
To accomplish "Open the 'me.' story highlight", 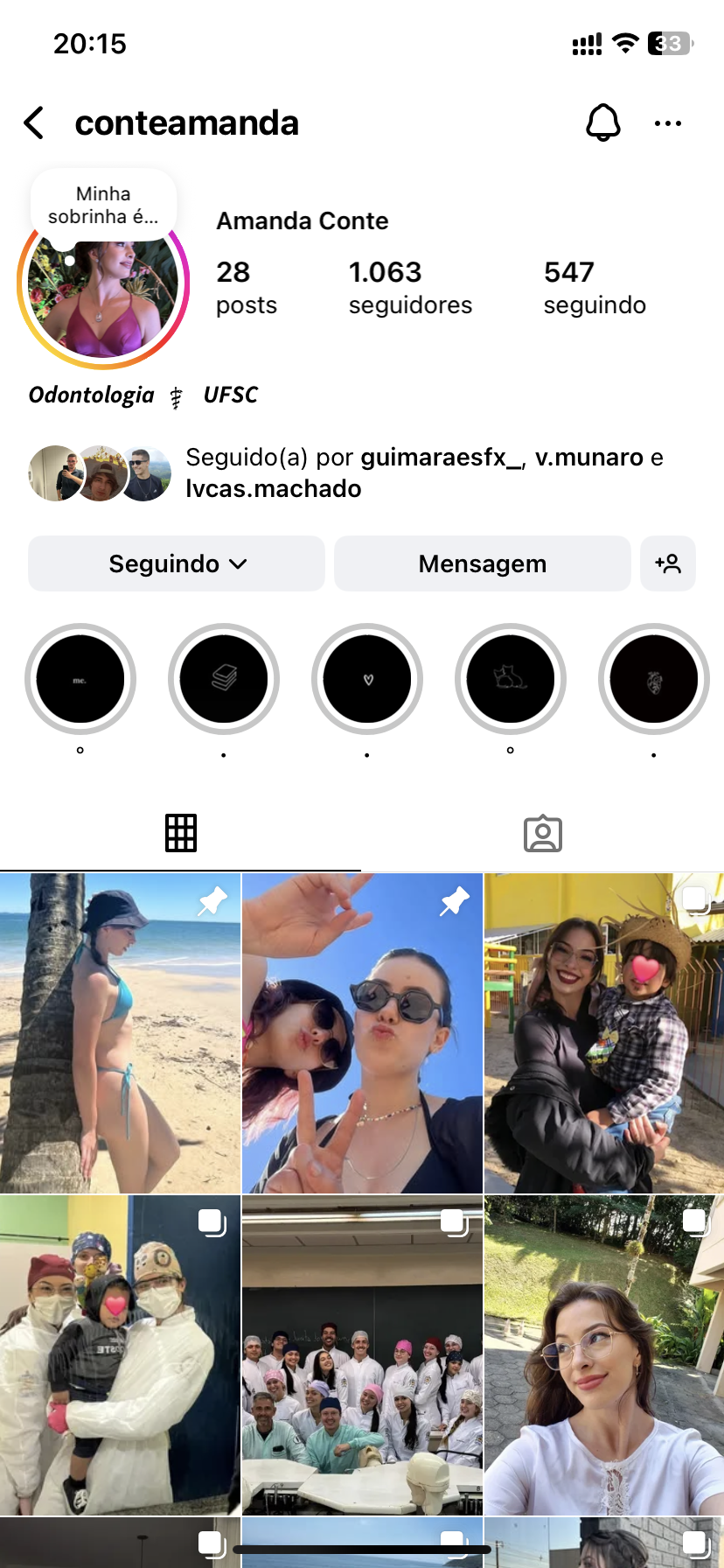I will click(x=80, y=679).
